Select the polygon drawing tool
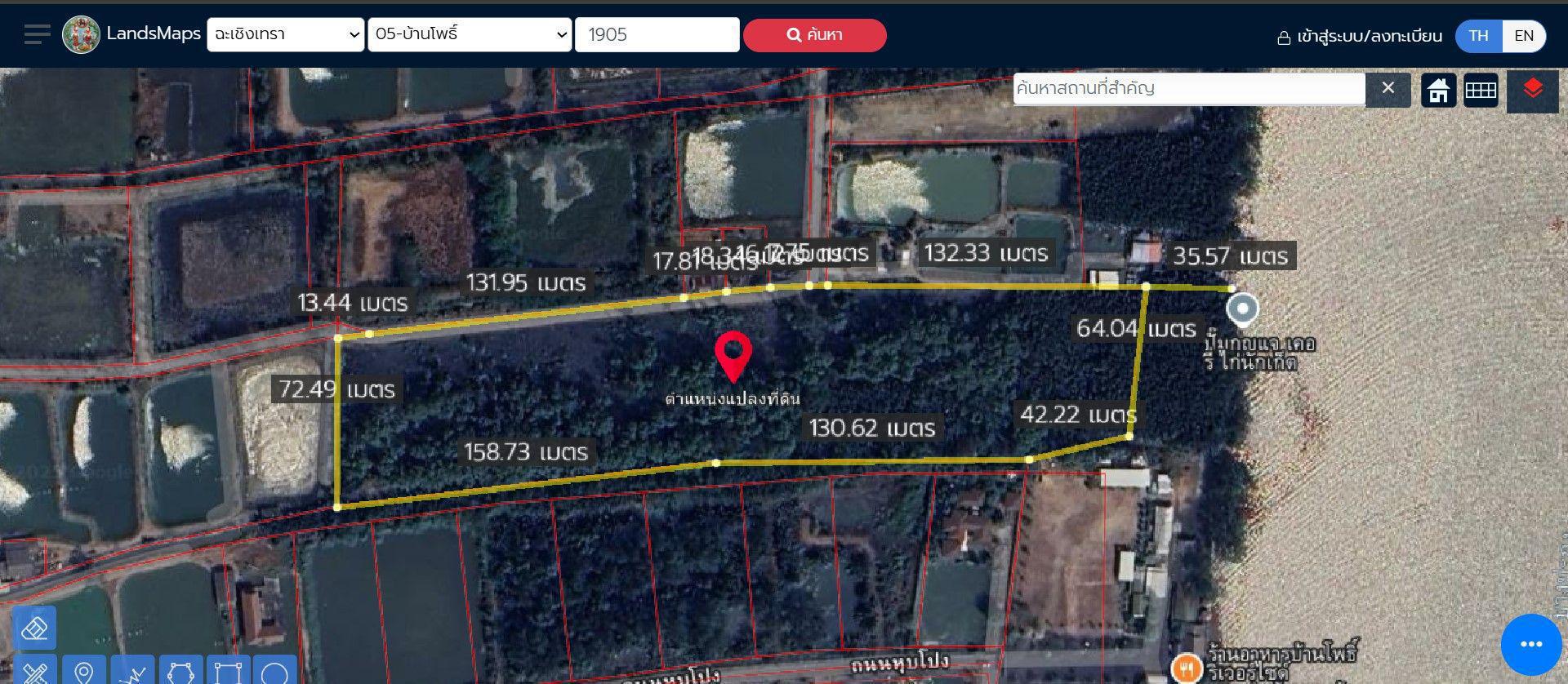 [x=180, y=672]
